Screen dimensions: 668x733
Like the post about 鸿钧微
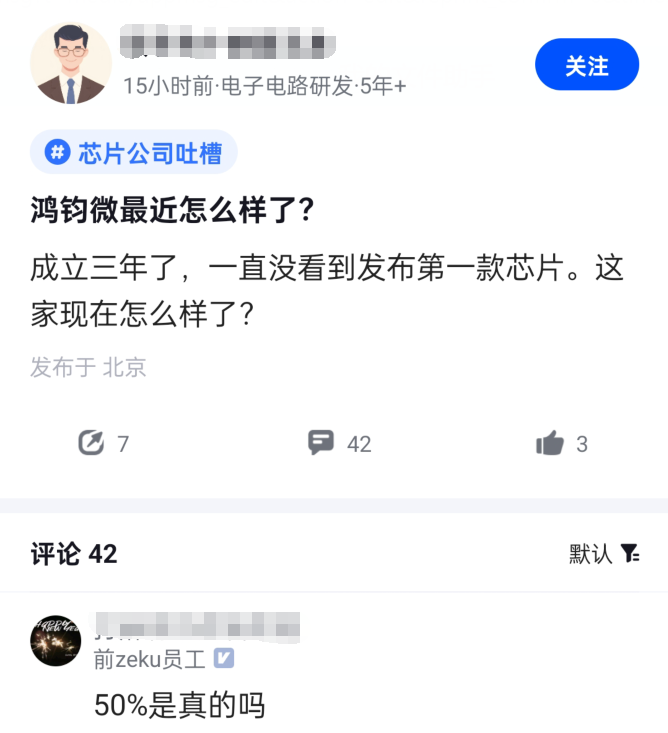click(x=550, y=443)
